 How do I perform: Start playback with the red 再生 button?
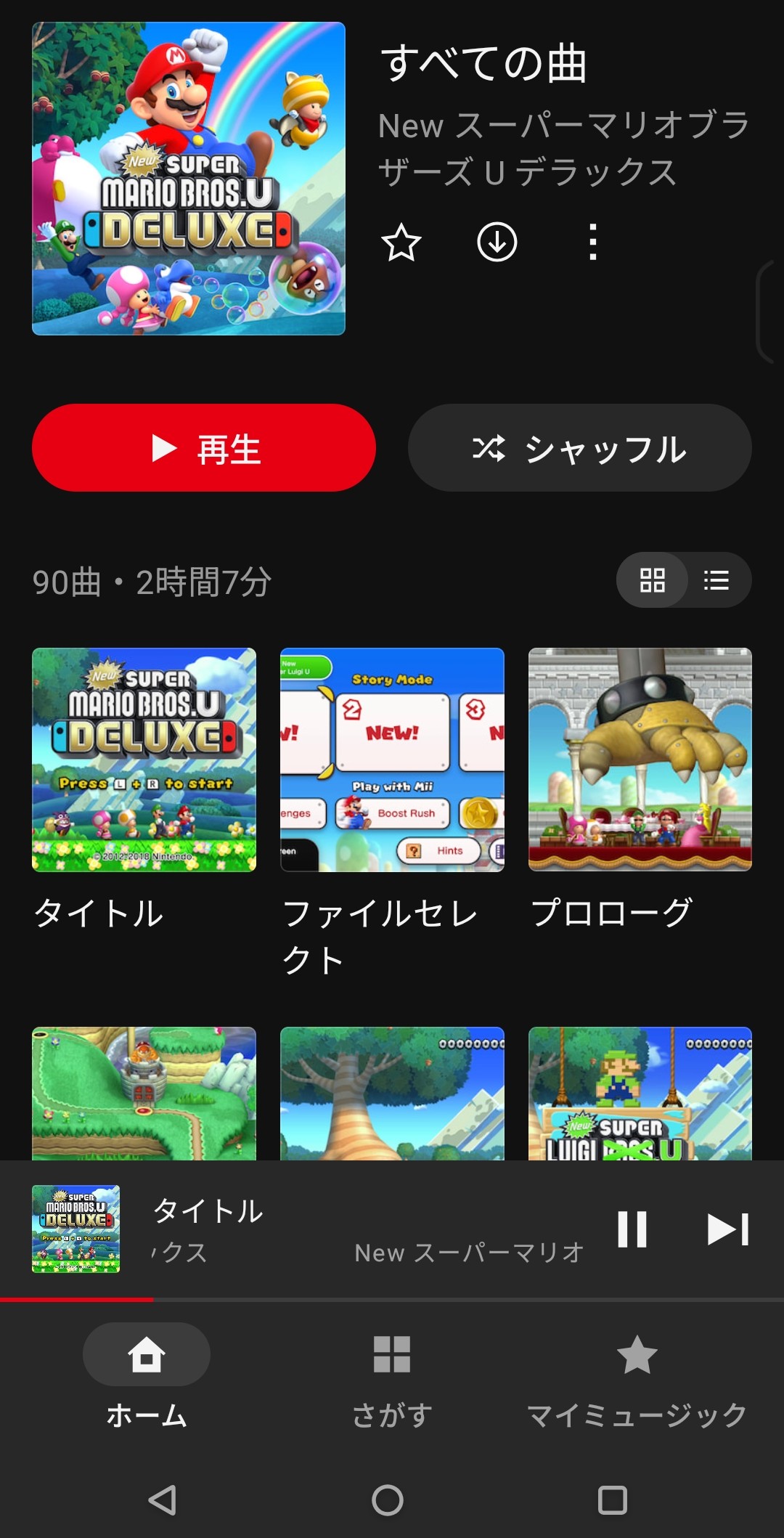(x=204, y=448)
